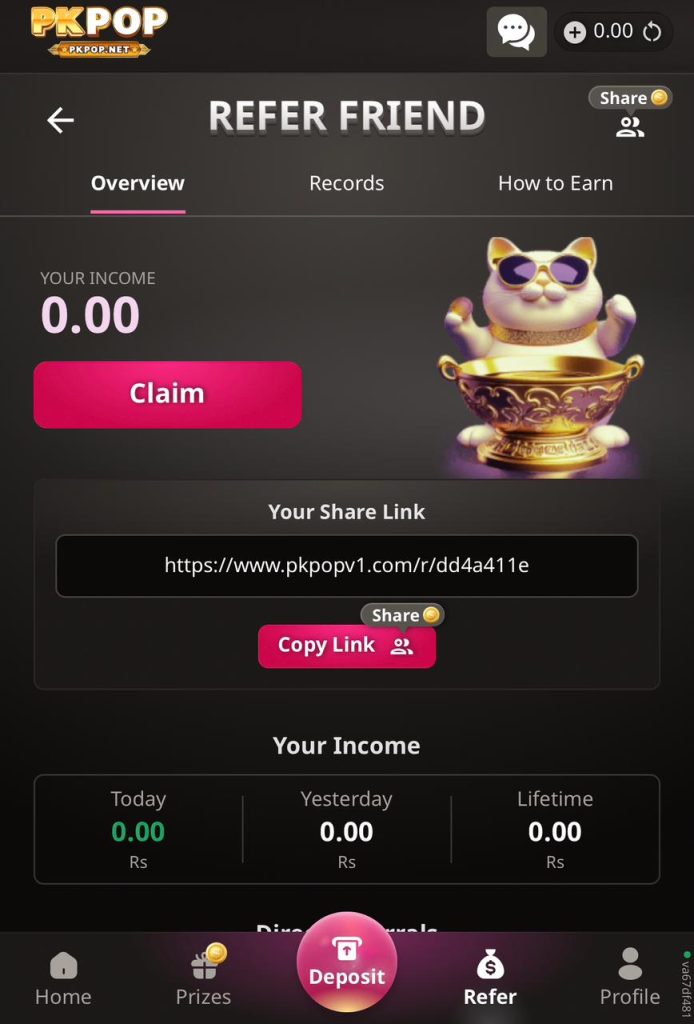Go back using the arrow icon

click(x=61, y=120)
